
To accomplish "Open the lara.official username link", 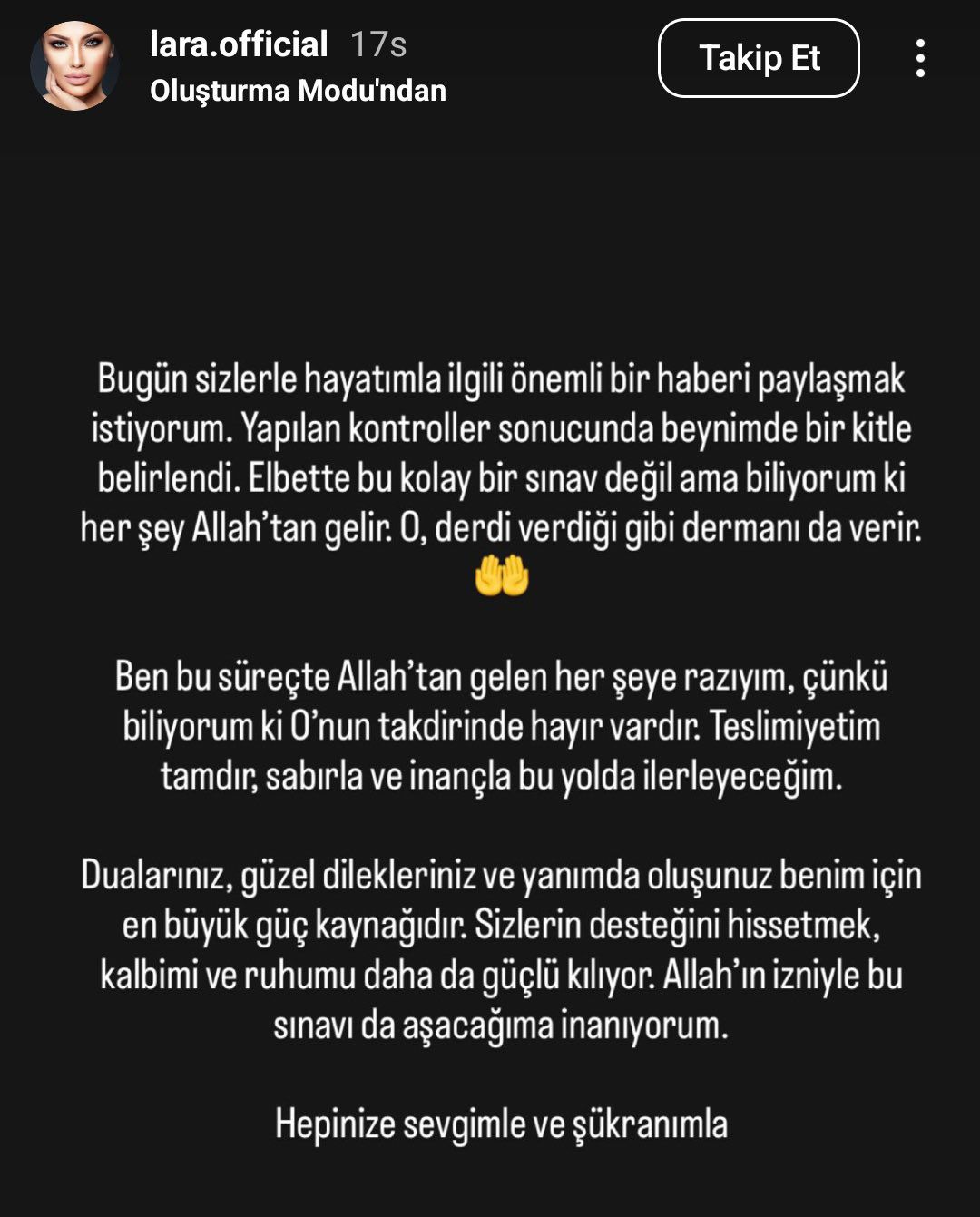I will pyautogui.click(x=239, y=44).
